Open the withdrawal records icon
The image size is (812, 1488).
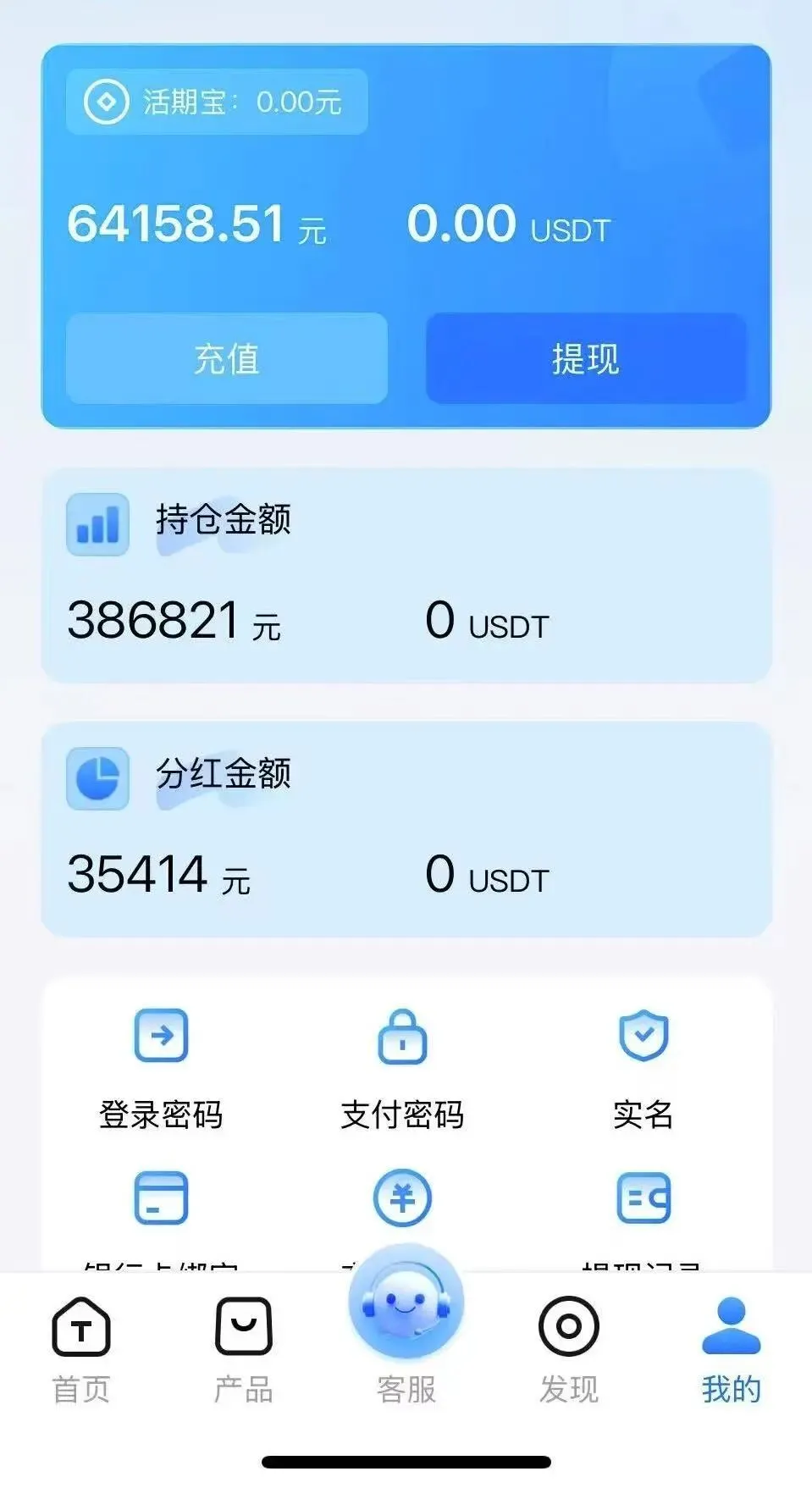click(x=644, y=1198)
